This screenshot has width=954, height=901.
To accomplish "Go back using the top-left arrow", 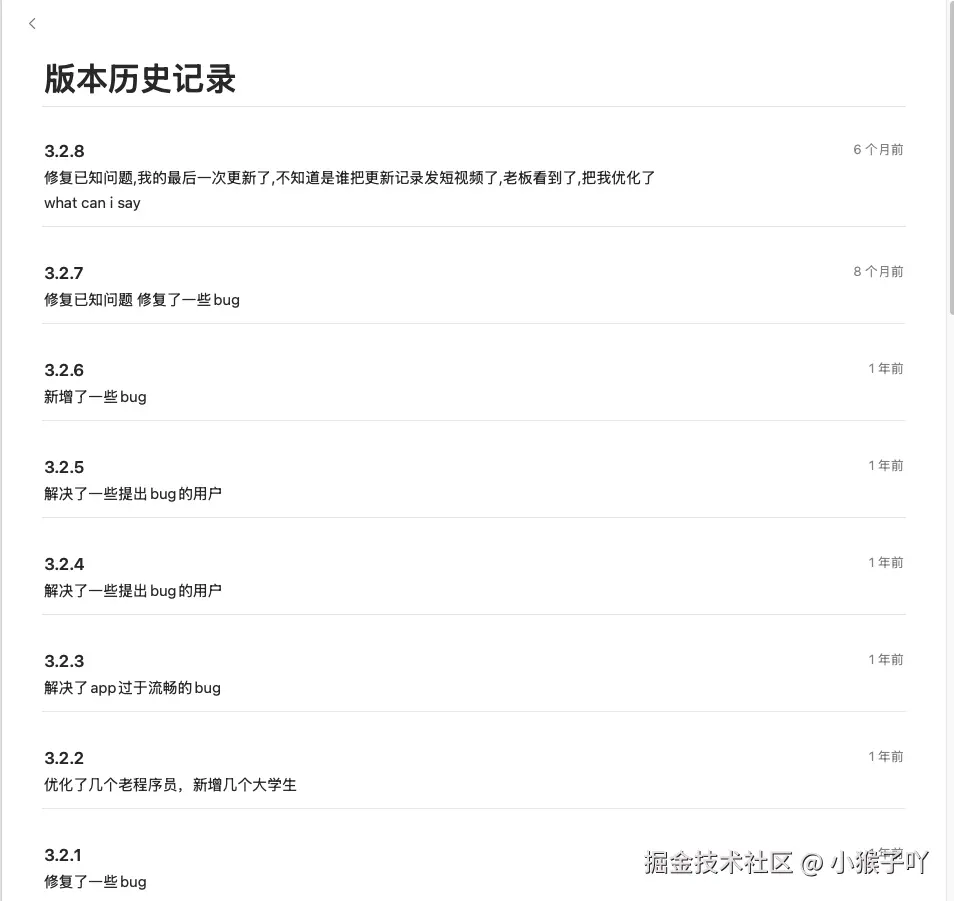I will pyautogui.click(x=32, y=23).
